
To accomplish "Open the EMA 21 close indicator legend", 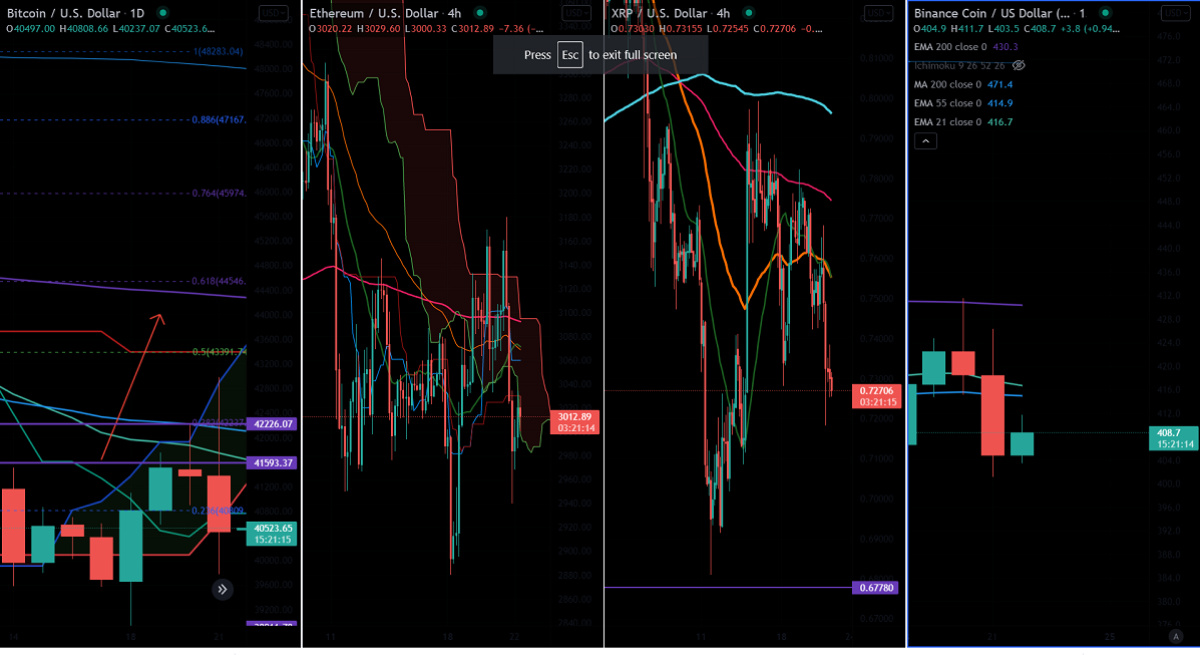I will click(947, 122).
